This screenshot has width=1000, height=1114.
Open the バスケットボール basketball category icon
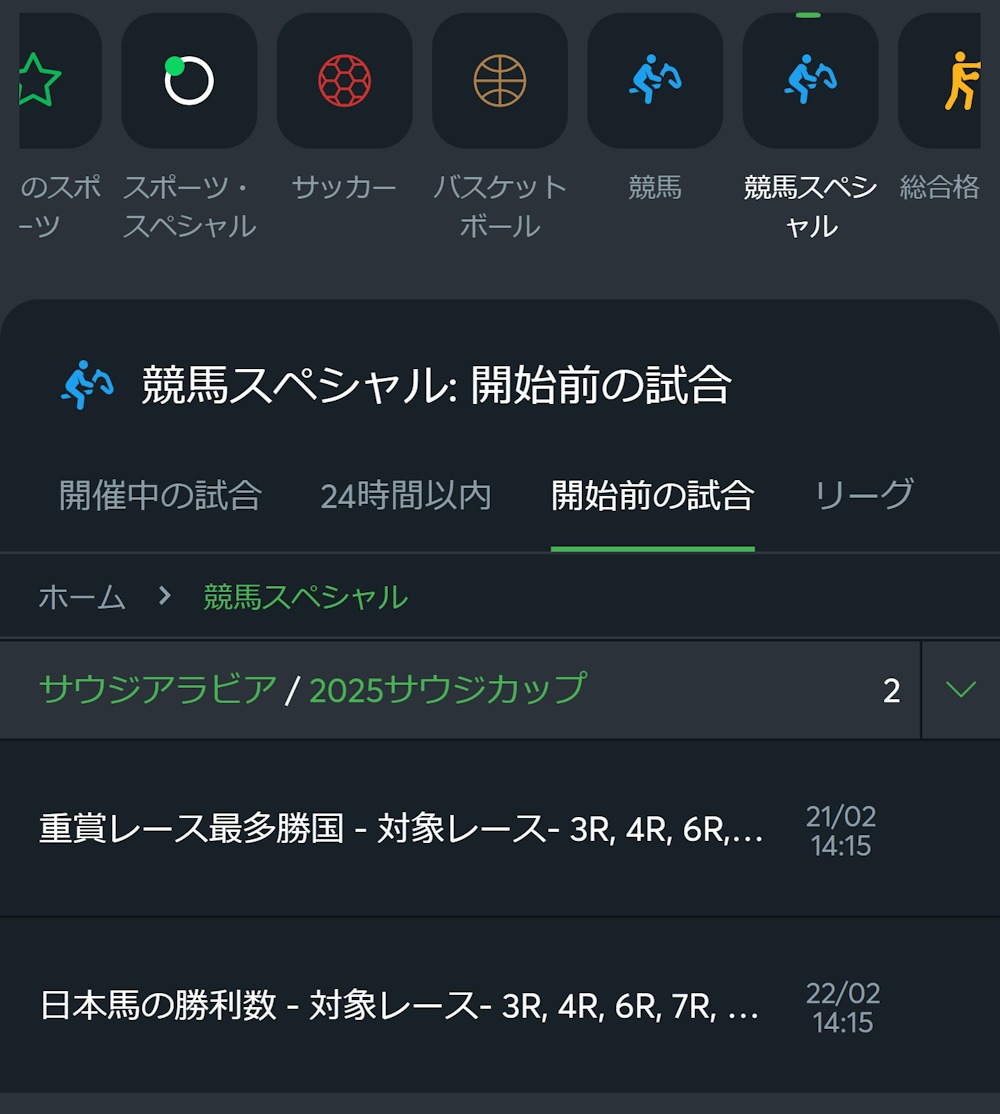click(499, 80)
